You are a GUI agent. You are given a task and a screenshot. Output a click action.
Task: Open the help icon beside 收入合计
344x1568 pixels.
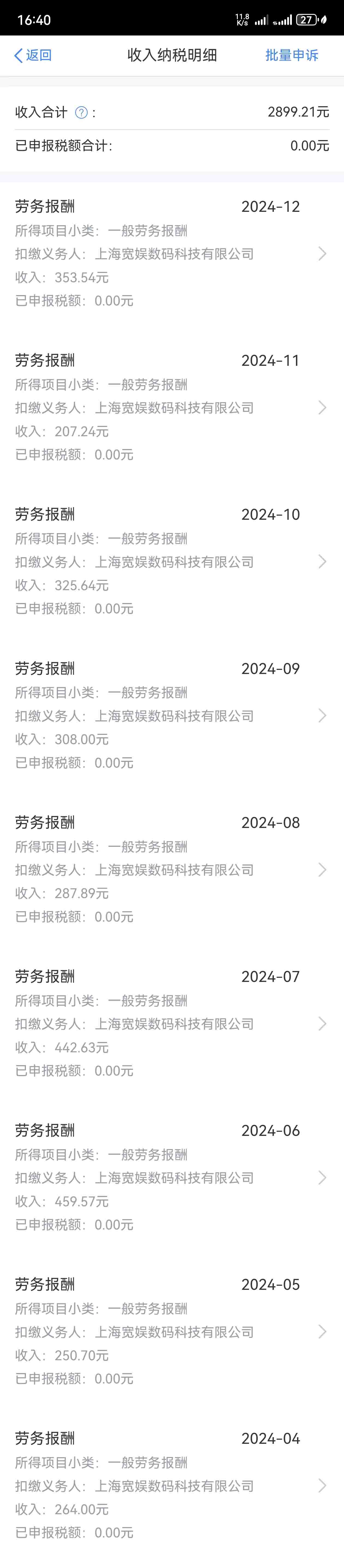click(x=81, y=113)
